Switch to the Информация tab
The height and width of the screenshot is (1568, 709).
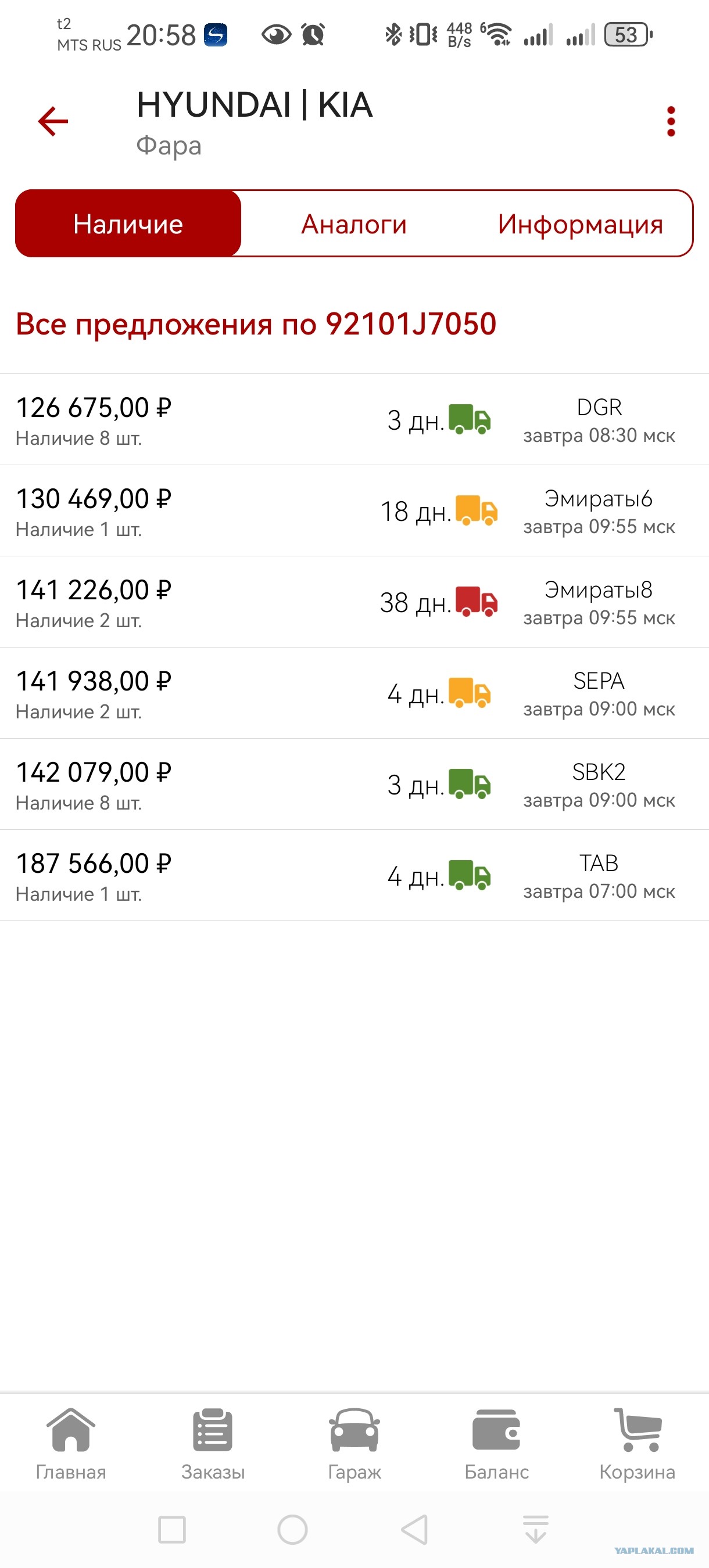tap(580, 224)
